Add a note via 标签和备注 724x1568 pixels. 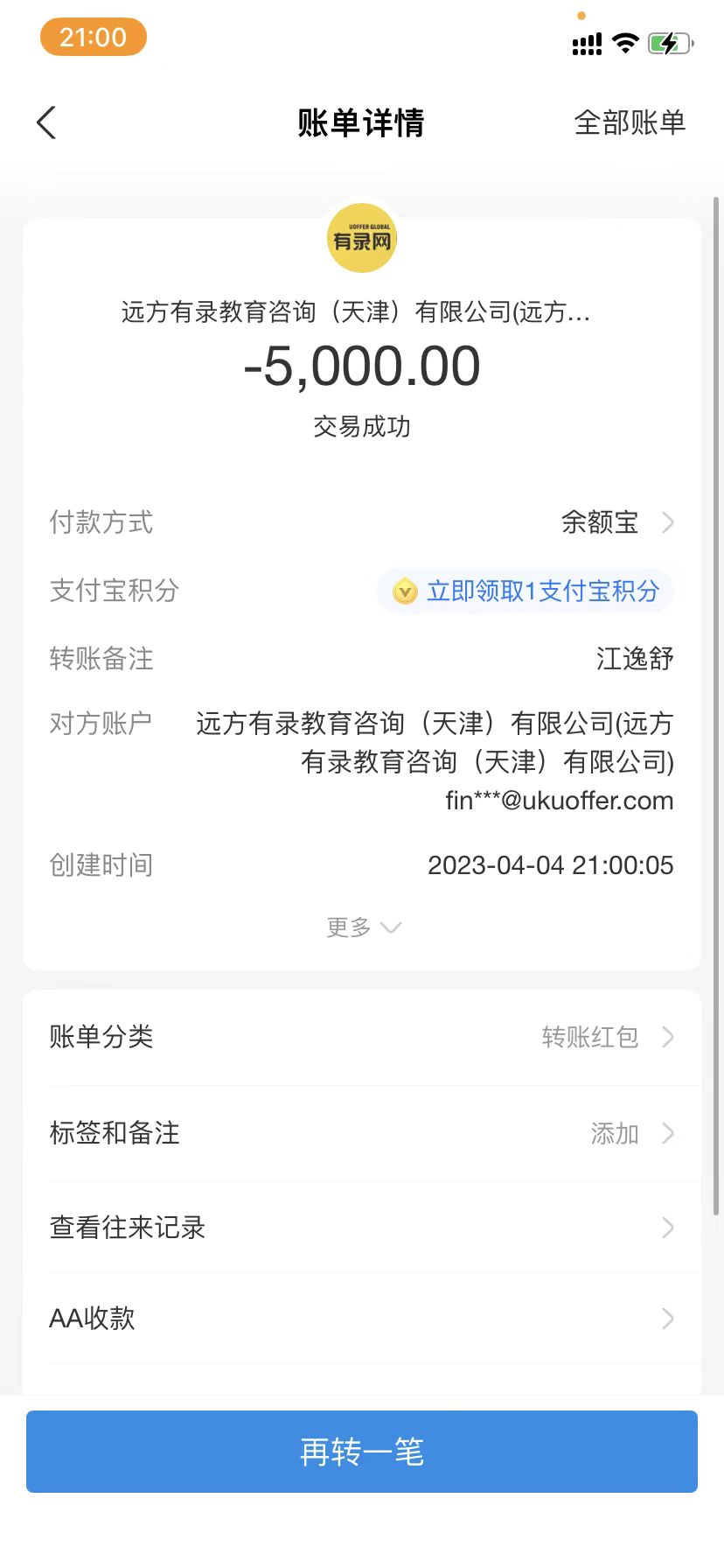tap(362, 1134)
